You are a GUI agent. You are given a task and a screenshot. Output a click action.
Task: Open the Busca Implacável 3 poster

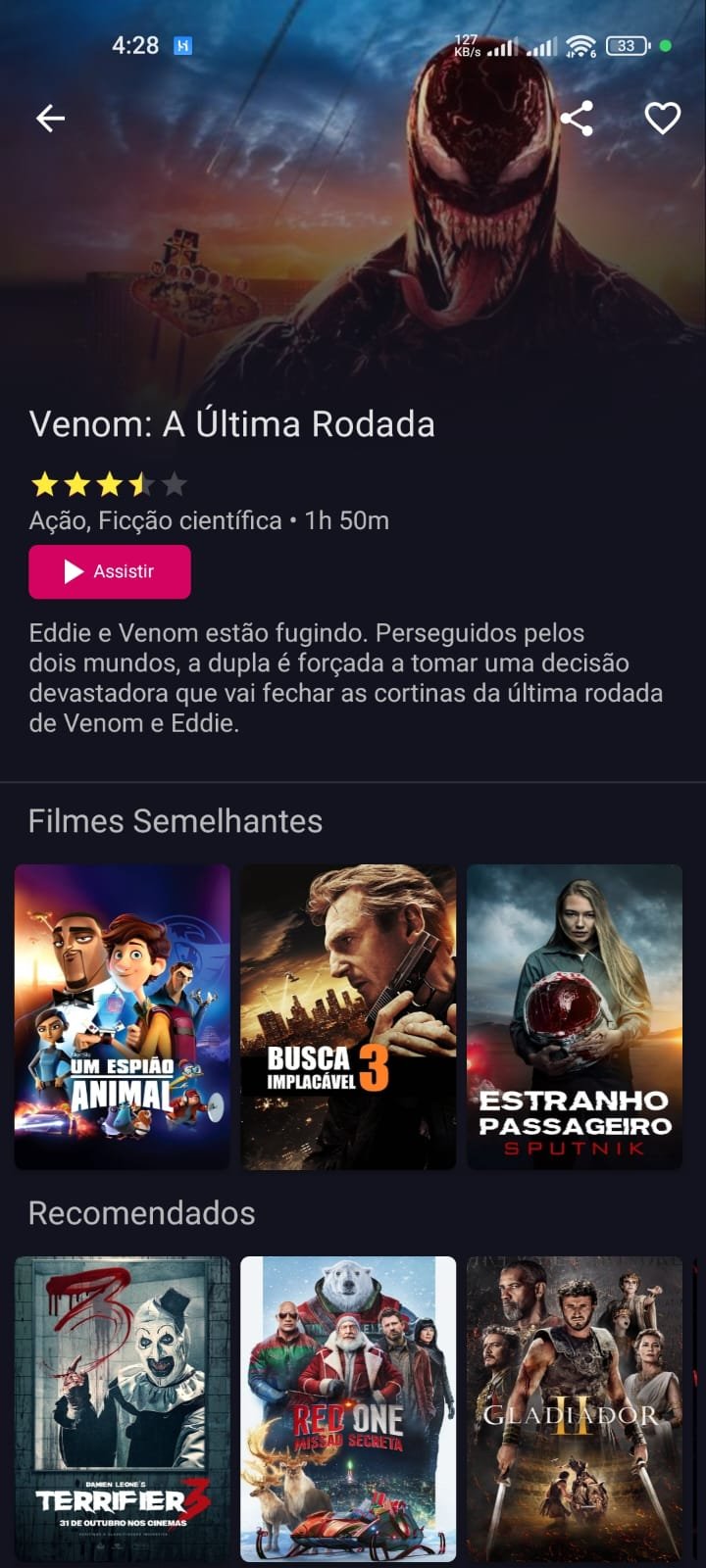[348, 1016]
